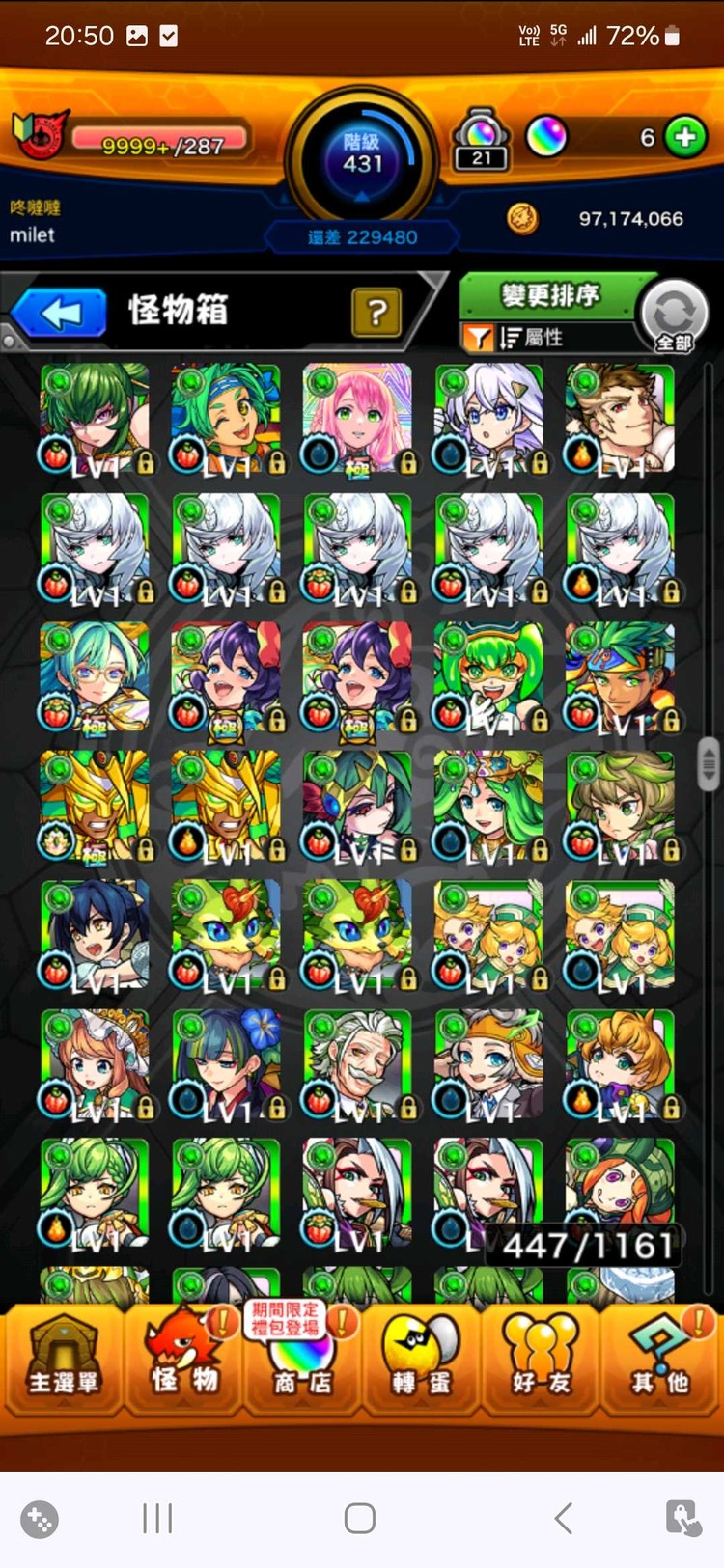Tap the 全部 refresh toggle button
The height and width of the screenshot is (1568, 724).
(x=673, y=315)
